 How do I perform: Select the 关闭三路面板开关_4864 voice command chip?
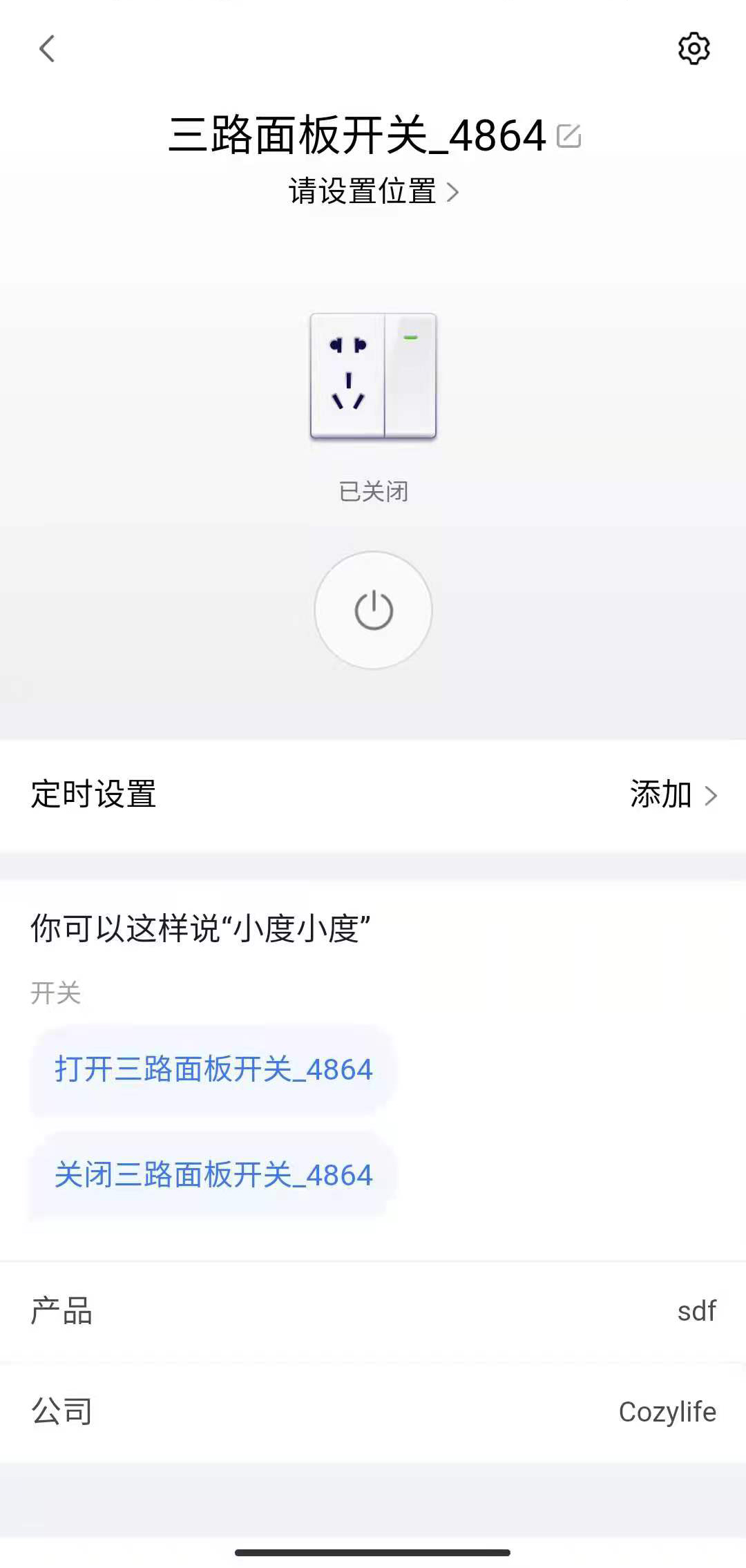(x=213, y=1175)
